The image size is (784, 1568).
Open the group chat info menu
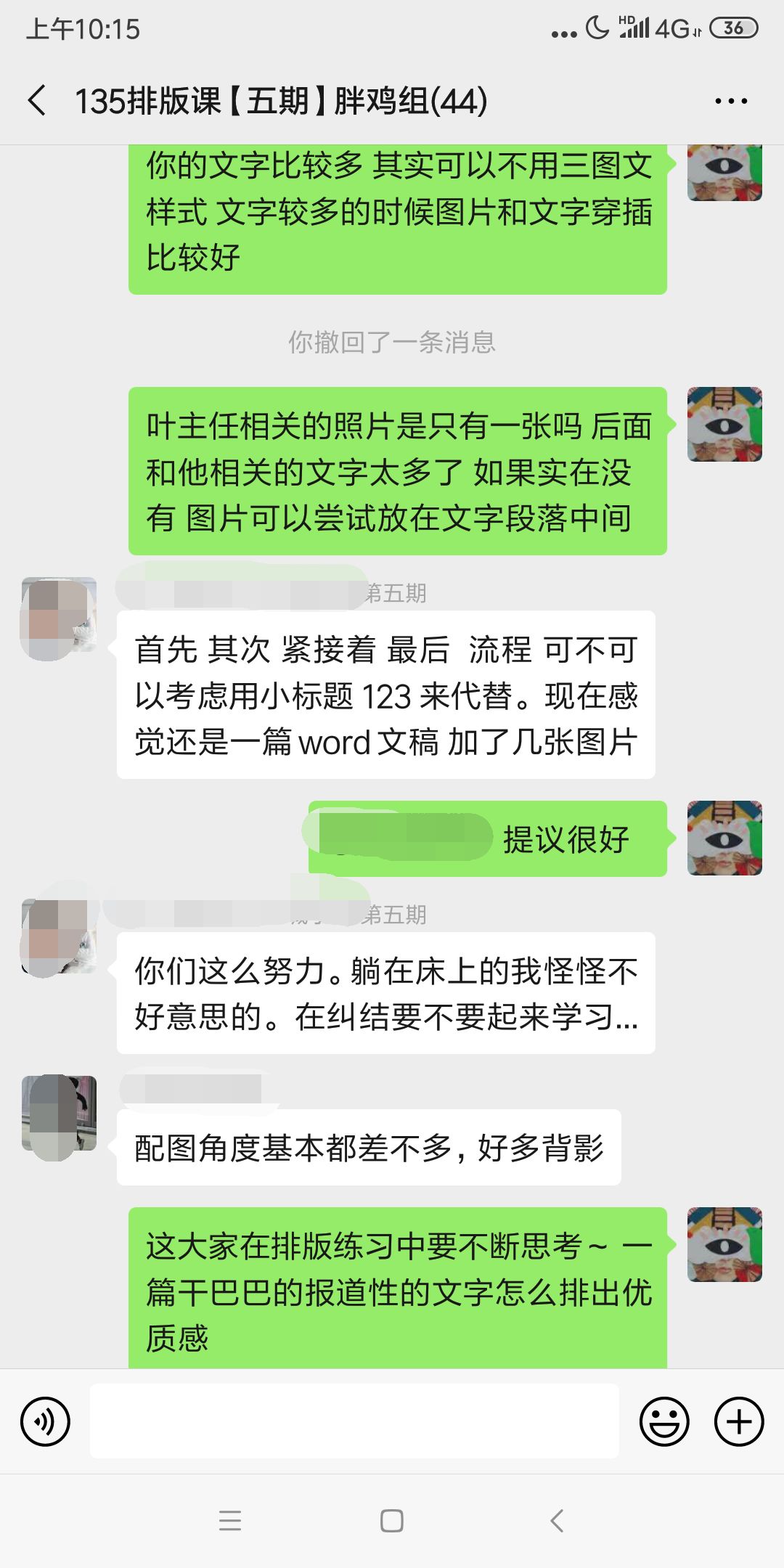(730, 101)
